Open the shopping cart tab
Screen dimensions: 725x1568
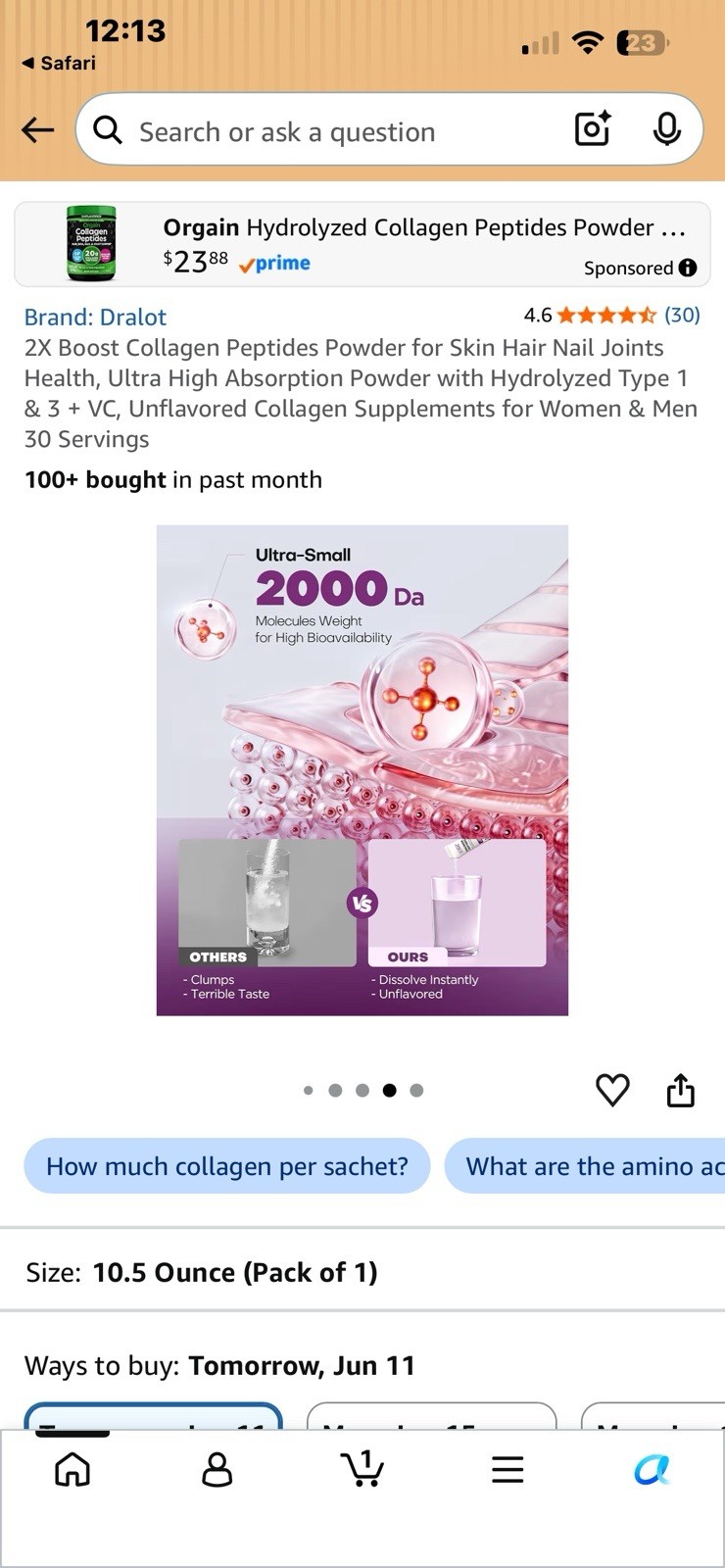point(362,1468)
